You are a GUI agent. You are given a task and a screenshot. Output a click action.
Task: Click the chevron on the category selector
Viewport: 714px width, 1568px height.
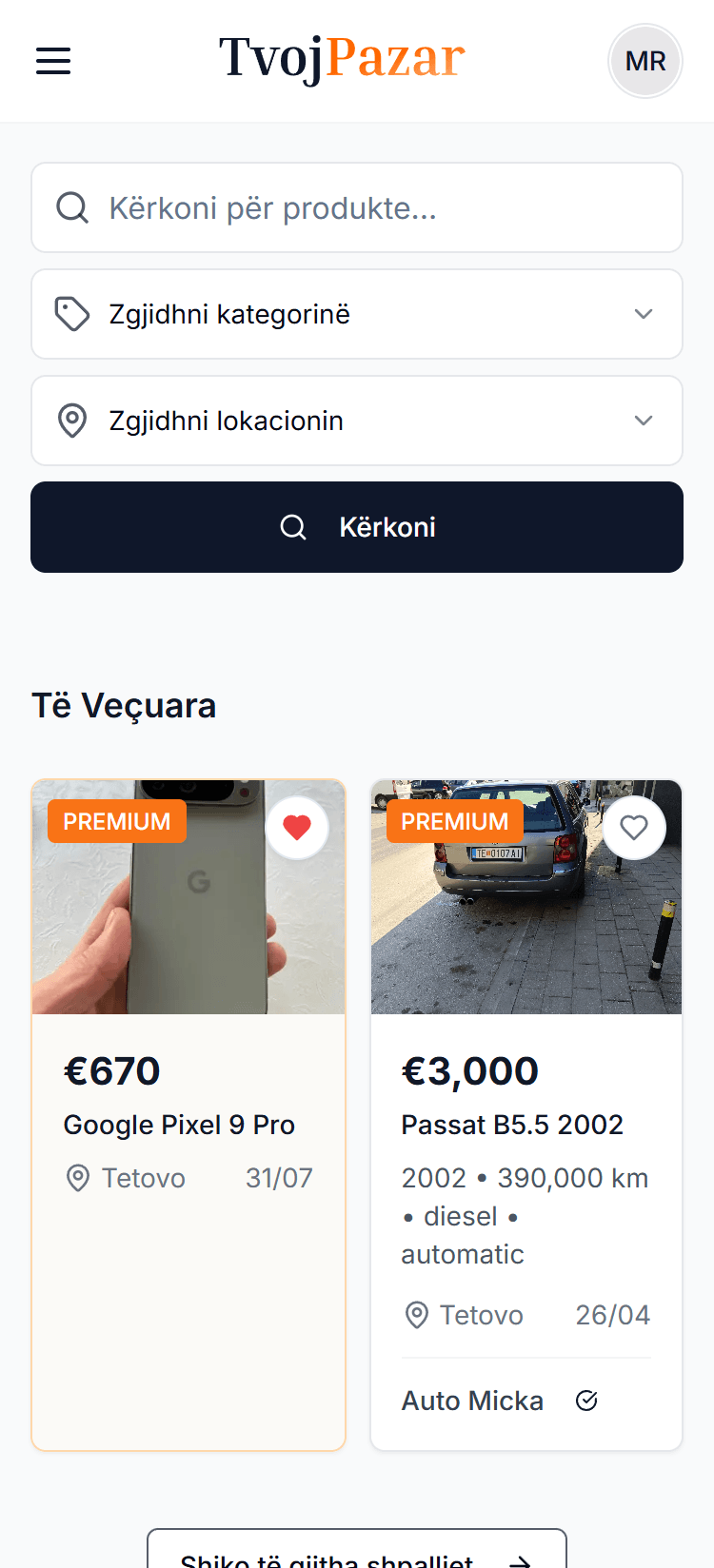644,313
